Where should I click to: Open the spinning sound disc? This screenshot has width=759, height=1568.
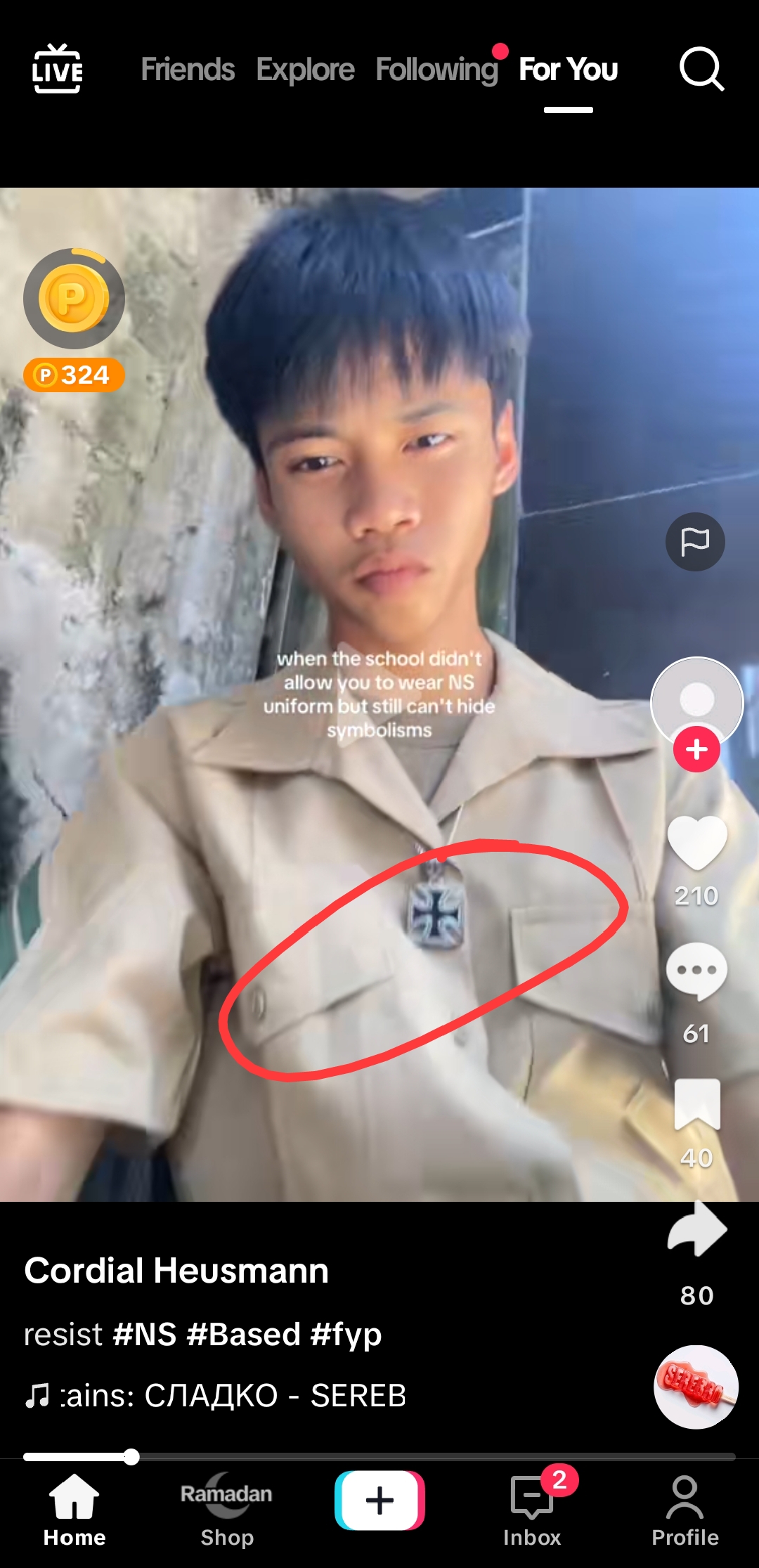[696, 1387]
